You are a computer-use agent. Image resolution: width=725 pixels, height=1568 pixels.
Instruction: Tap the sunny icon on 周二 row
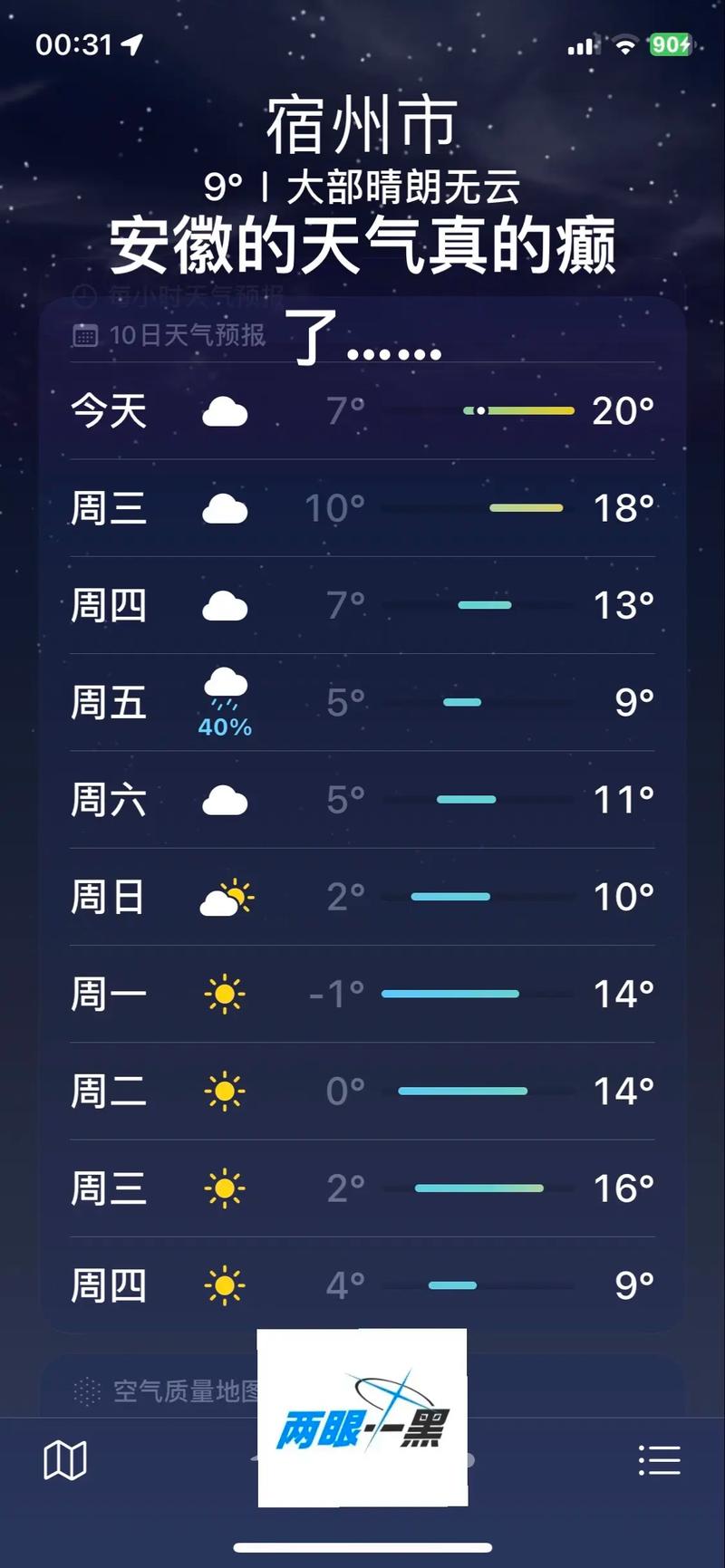point(225,1091)
